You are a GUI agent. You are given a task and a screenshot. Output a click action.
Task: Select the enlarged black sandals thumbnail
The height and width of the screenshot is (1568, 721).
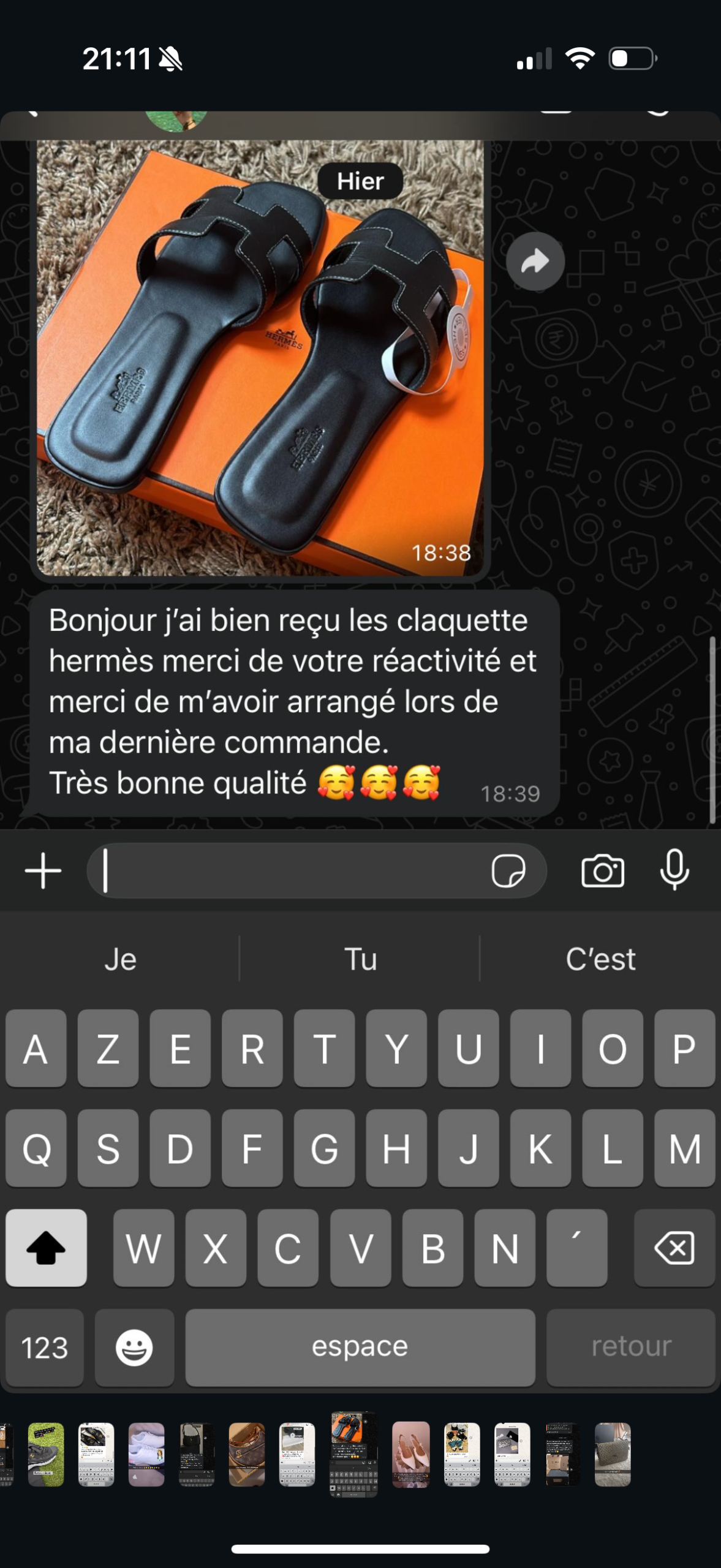(x=353, y=1454)
